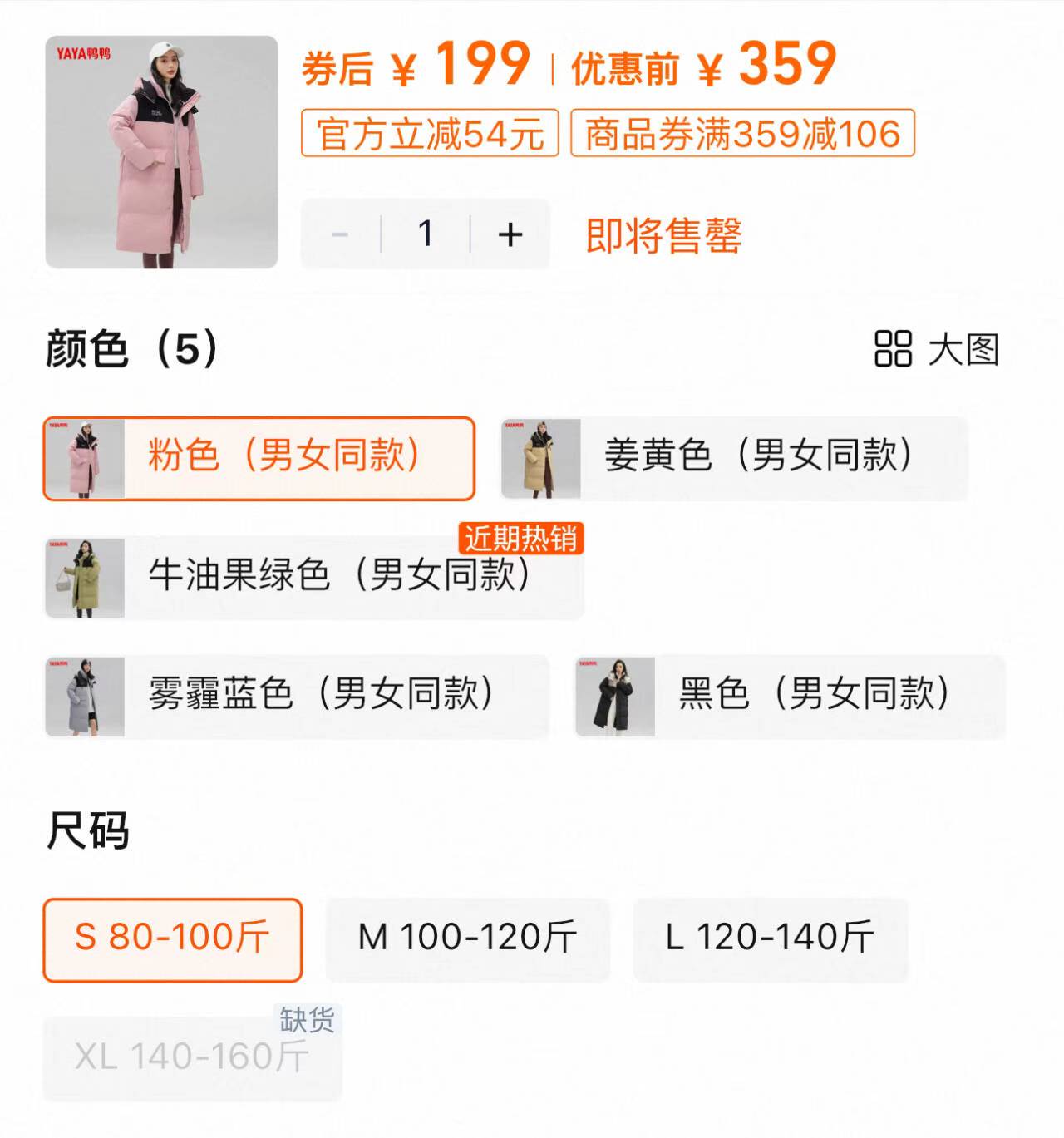Click the 黑色 mini jacket thumbnail
The height and width of the screenshot is (1138, 1064).
click(615, 696)
